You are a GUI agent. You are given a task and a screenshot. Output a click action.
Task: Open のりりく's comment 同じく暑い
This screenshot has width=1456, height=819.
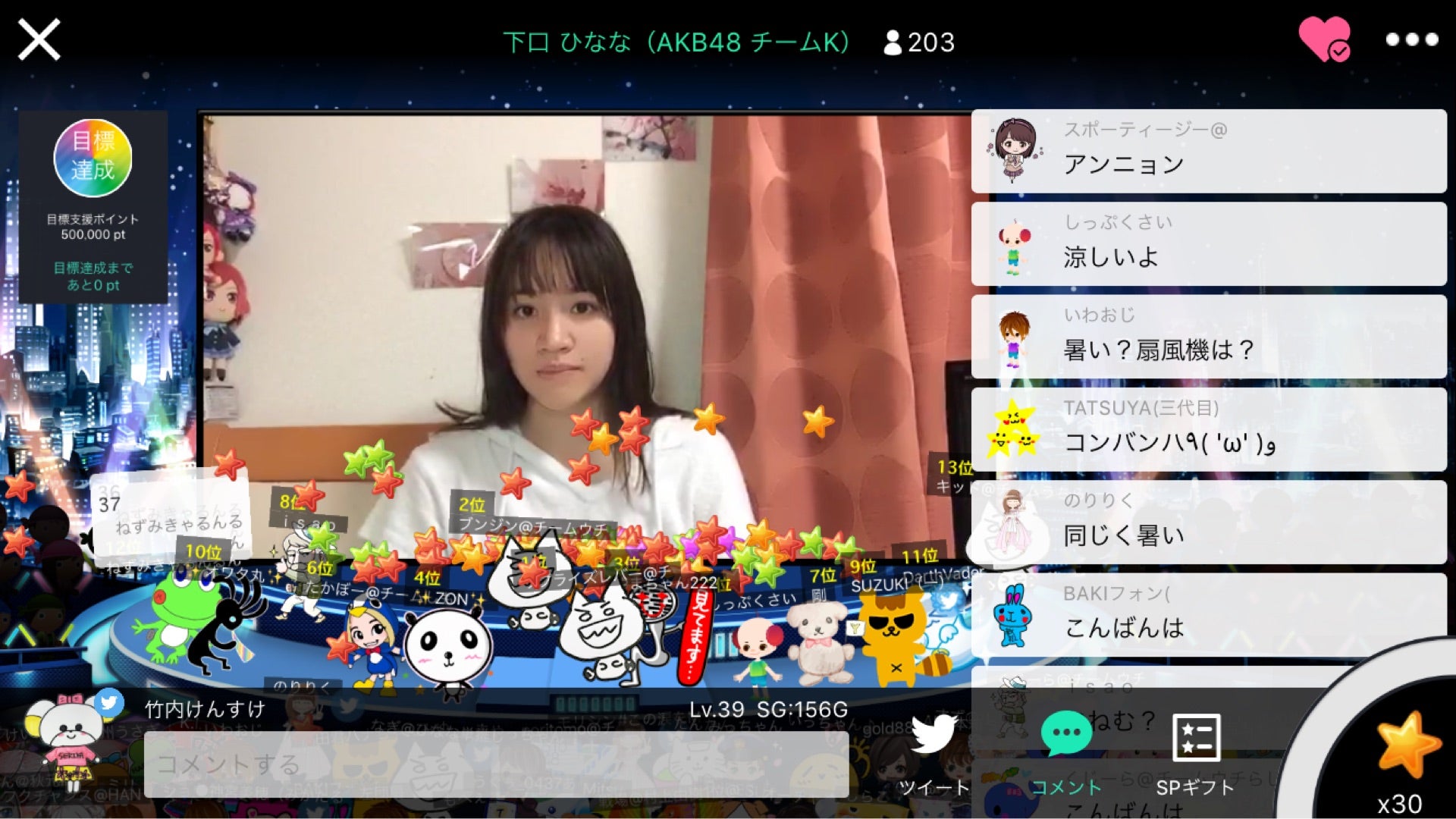point(1209,522)
